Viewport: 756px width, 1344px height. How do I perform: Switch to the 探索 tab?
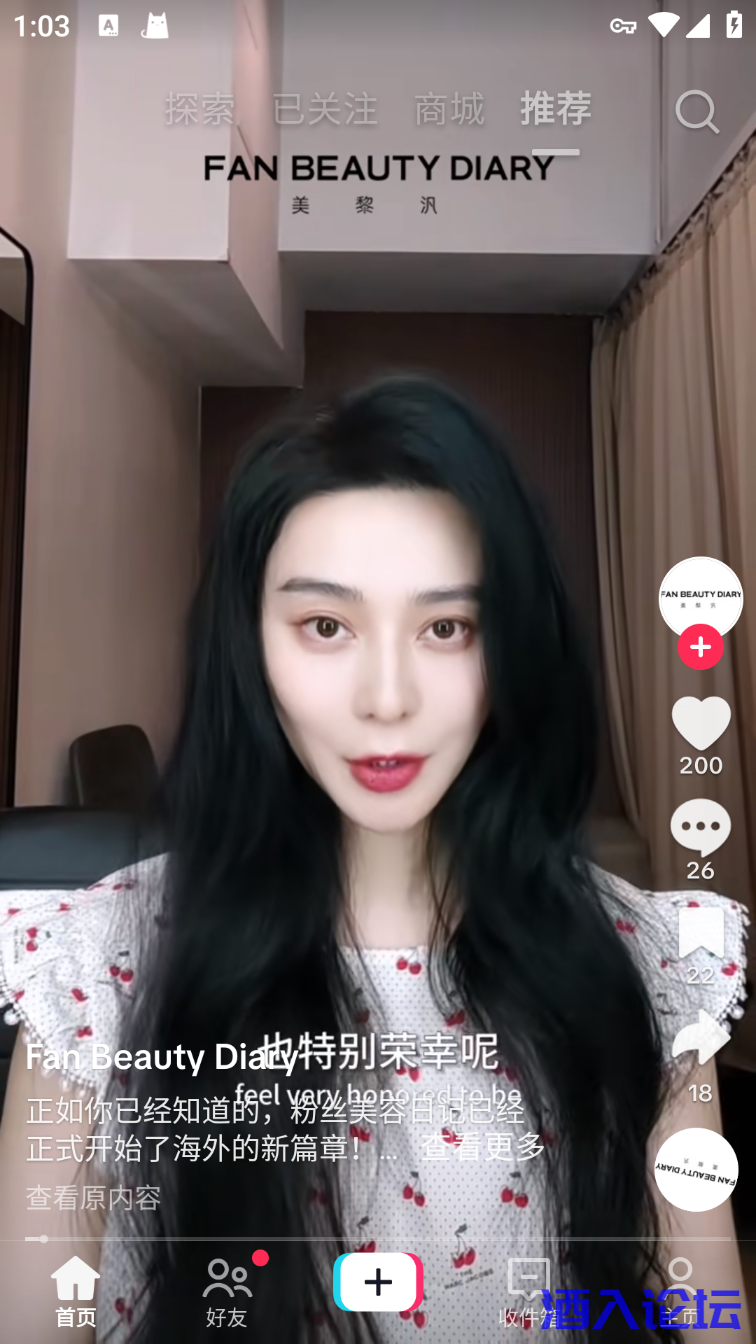coord(199,109)
